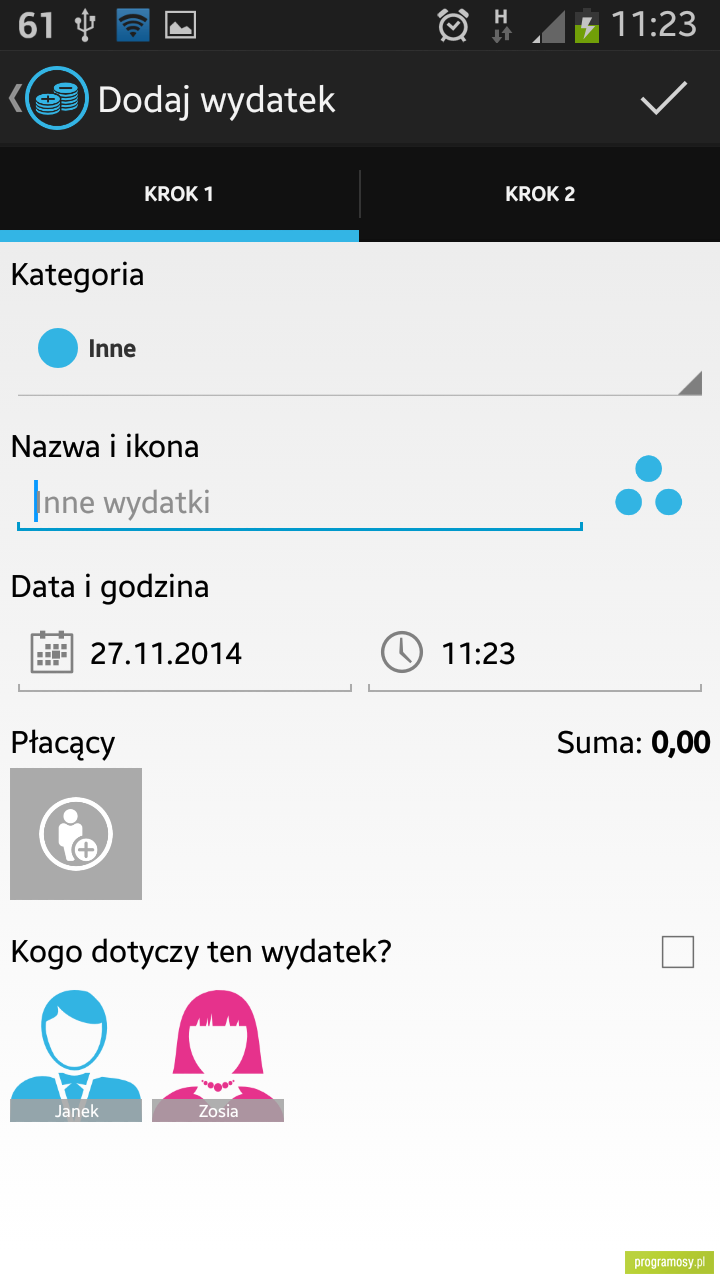Select the KROK 1 tab
The width and height of the screenshot is (720, 1280).
179,194
